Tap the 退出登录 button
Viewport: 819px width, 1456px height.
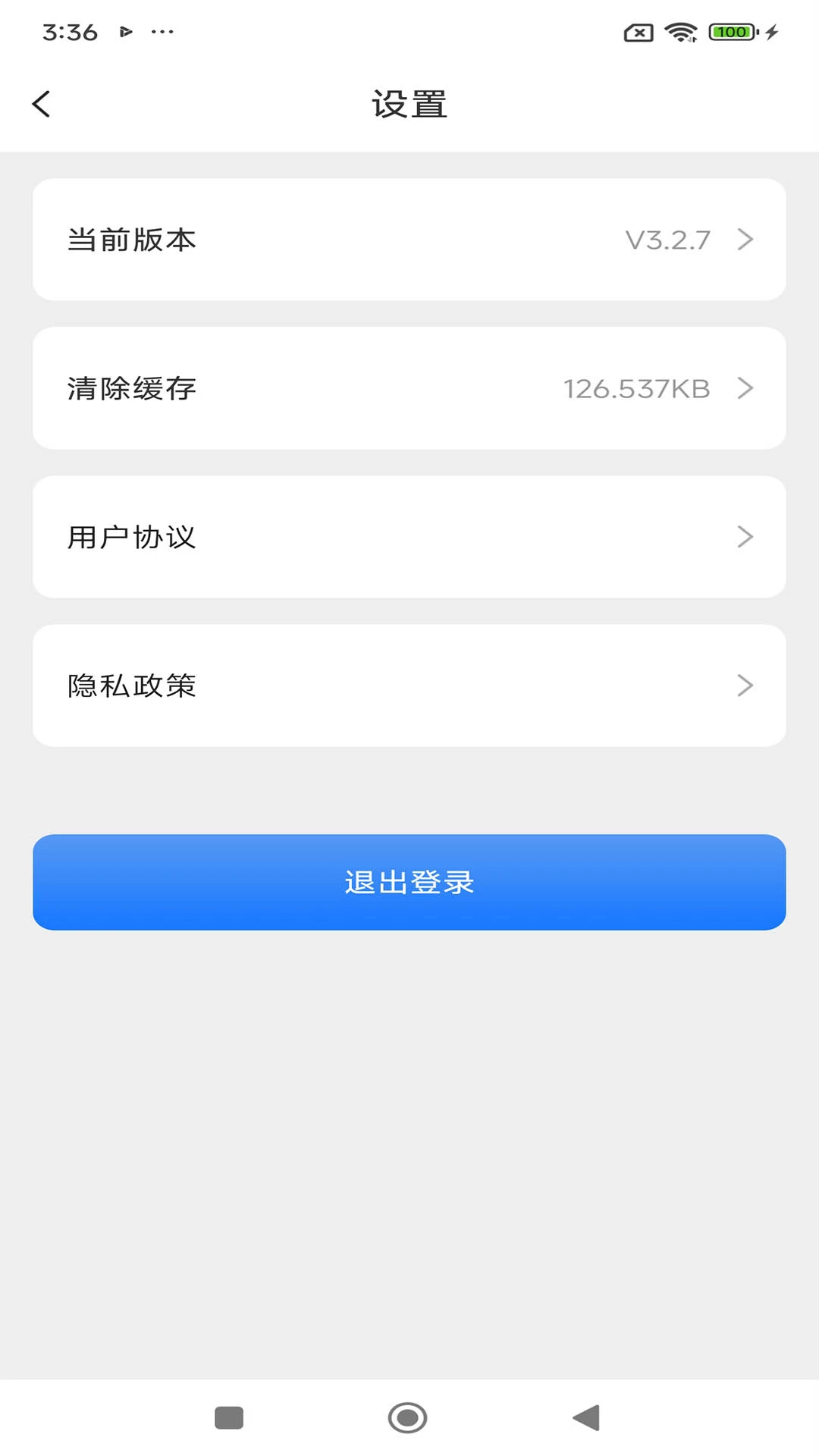pos(409,882)
